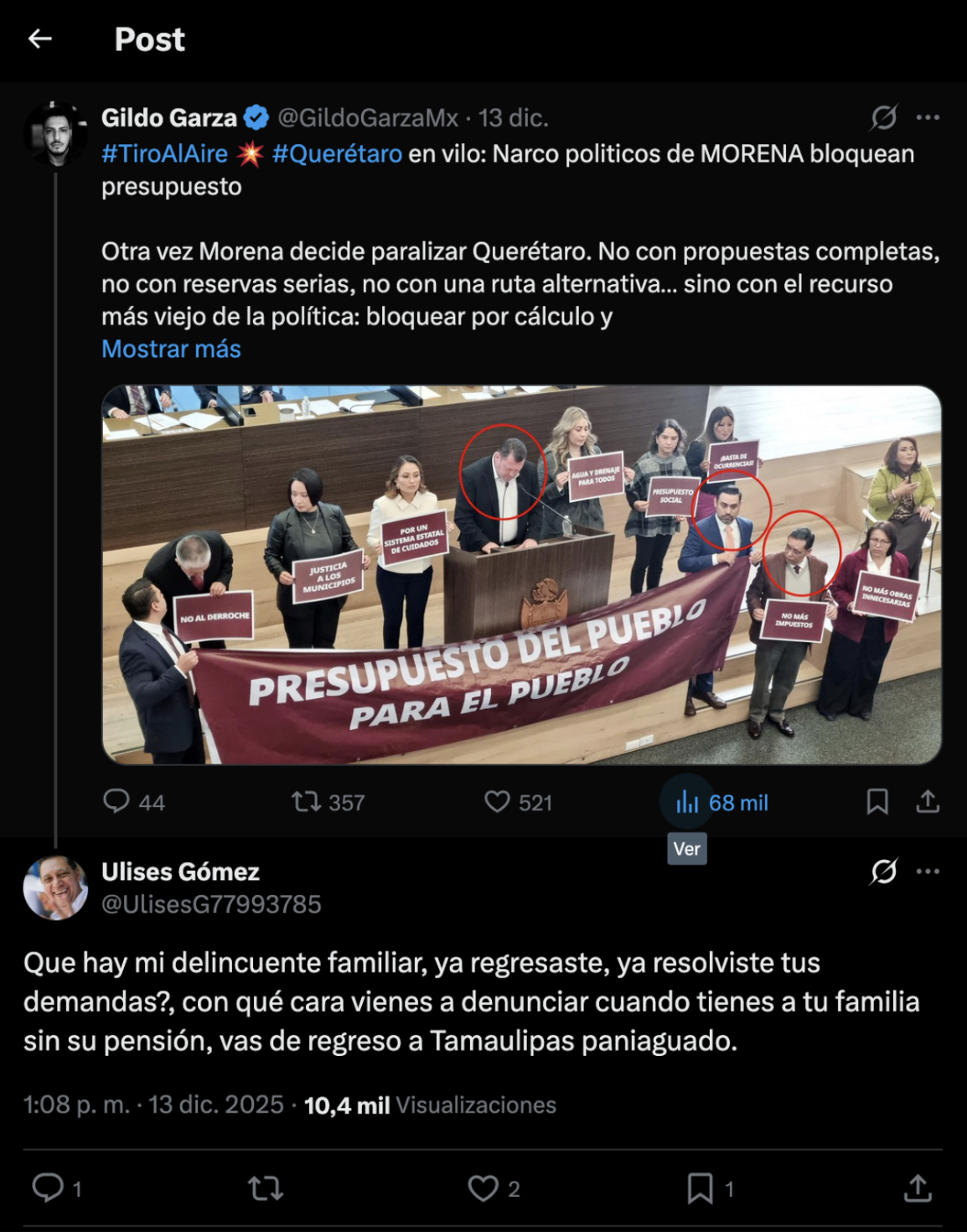Bookmark Gildo Garza's post
Screen dimensions: 967x1232
click(x=877, y=802)
